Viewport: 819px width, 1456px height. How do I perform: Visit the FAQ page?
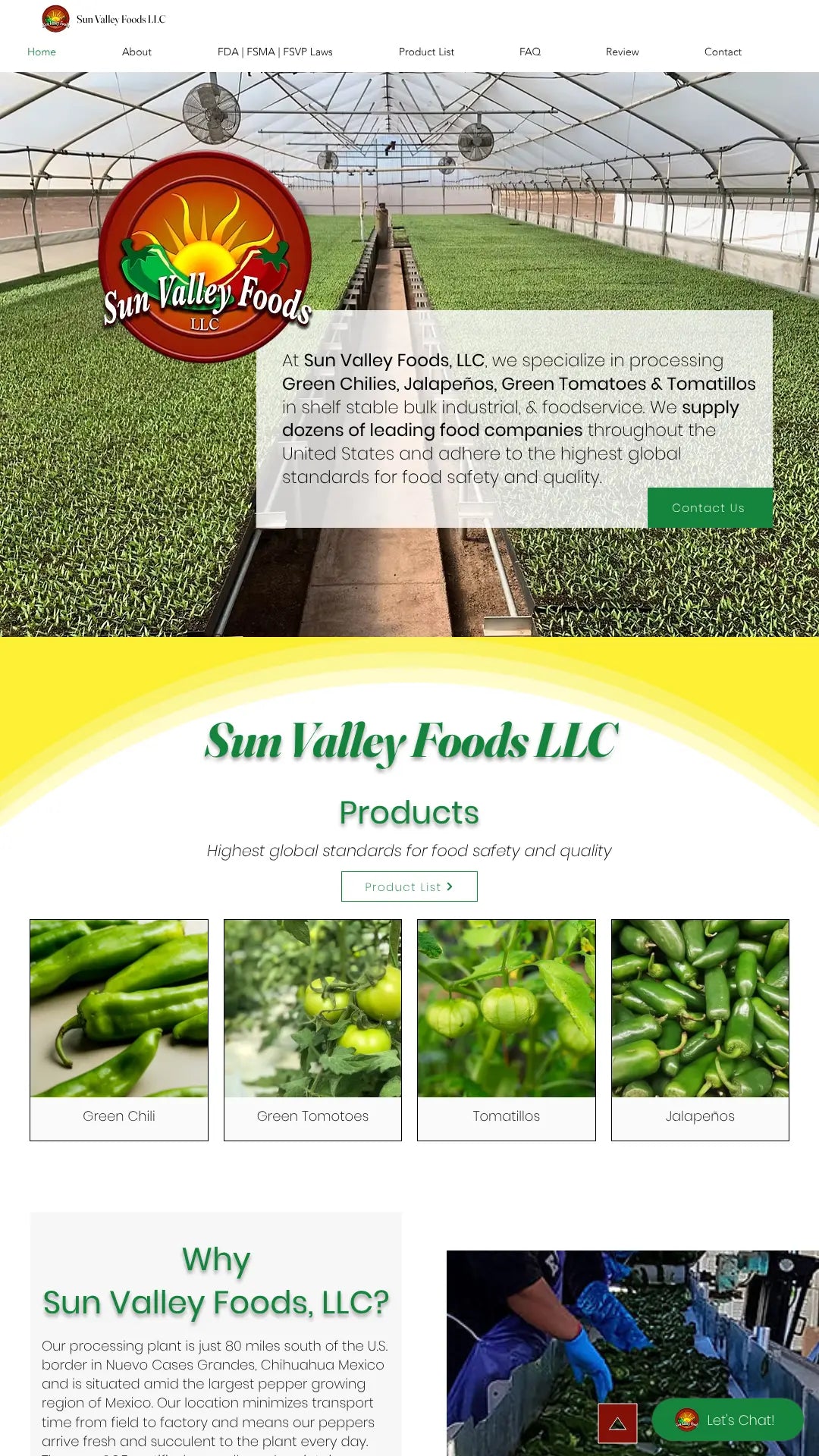pos(530,52)
